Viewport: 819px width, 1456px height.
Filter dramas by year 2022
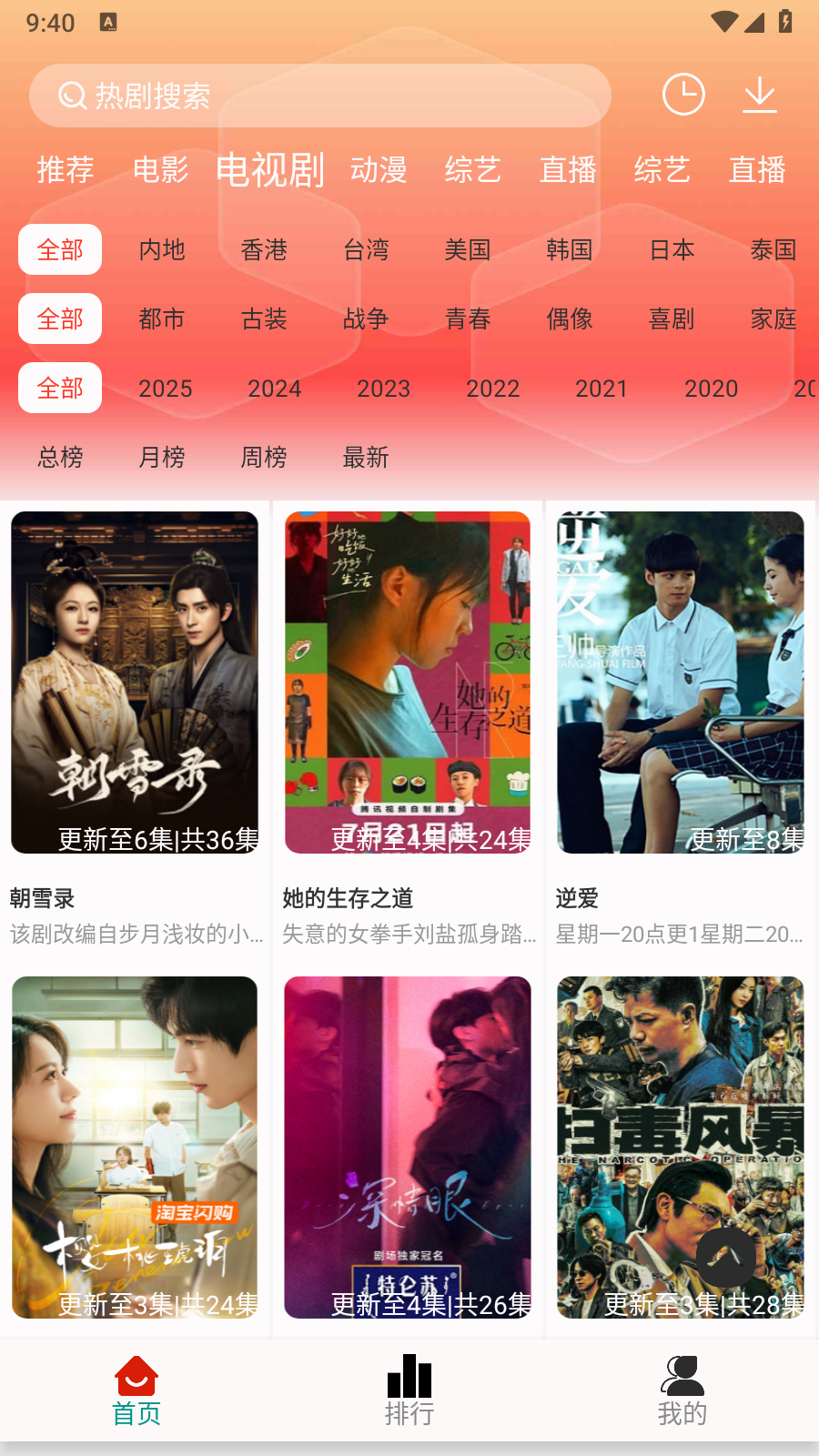point(493,389)
